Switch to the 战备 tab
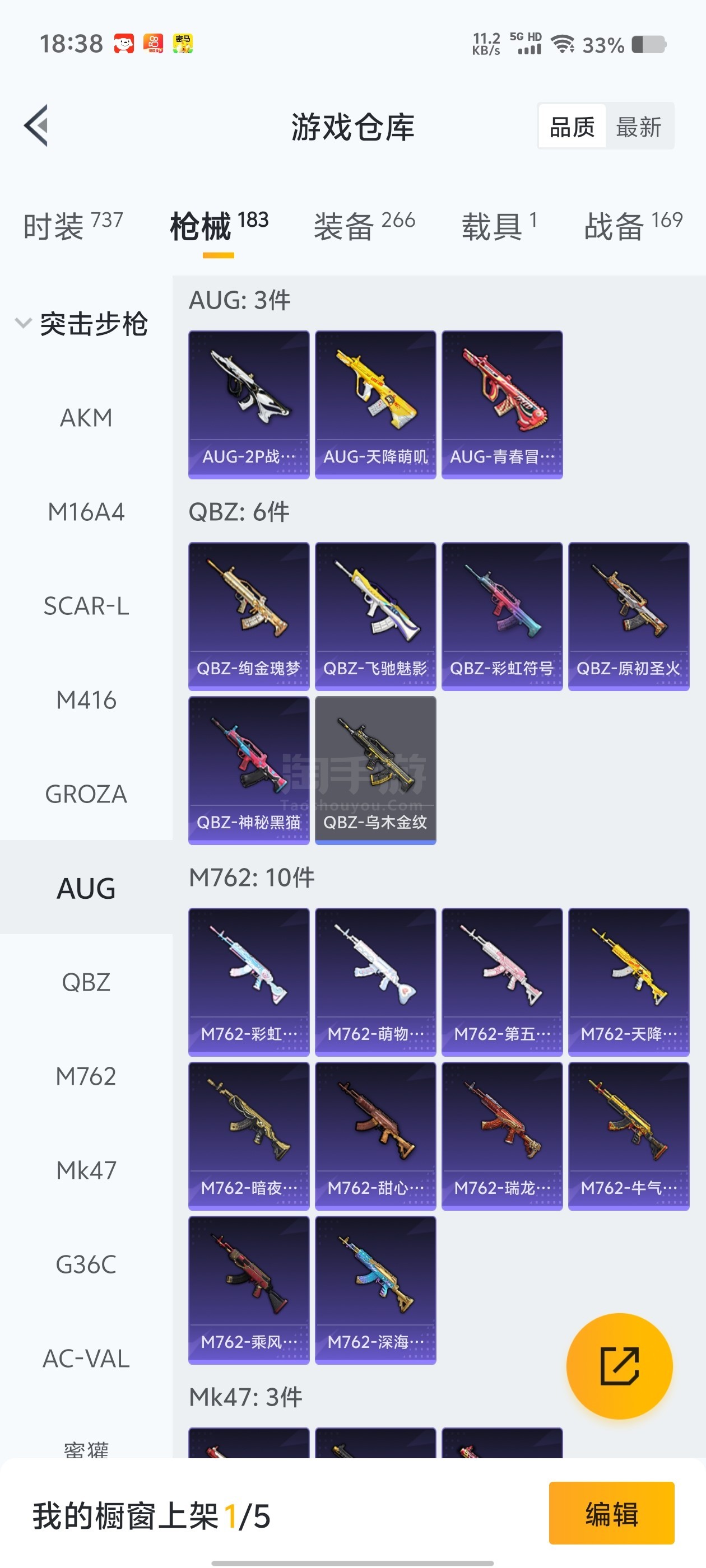Viewport: 706px width, 1568px height. (x=634, y=226)
